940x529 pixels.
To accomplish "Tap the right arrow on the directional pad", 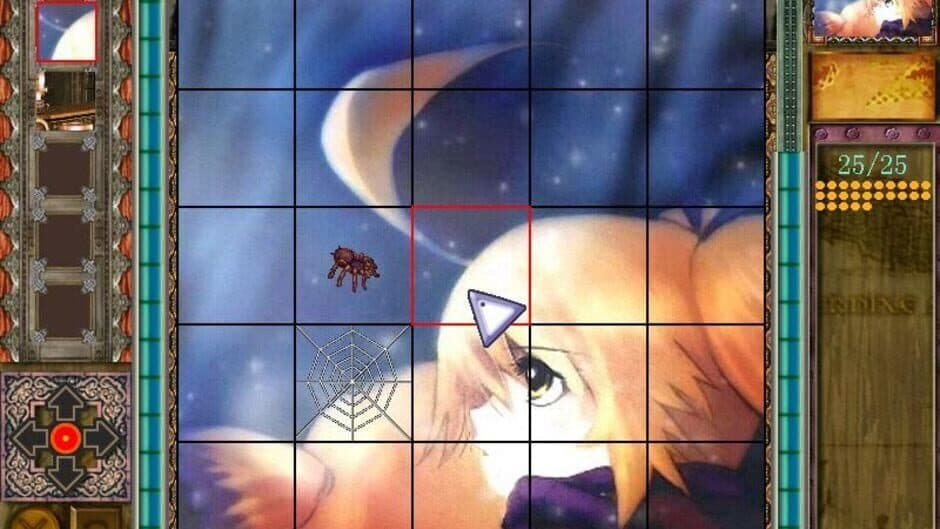I will 103,438.
